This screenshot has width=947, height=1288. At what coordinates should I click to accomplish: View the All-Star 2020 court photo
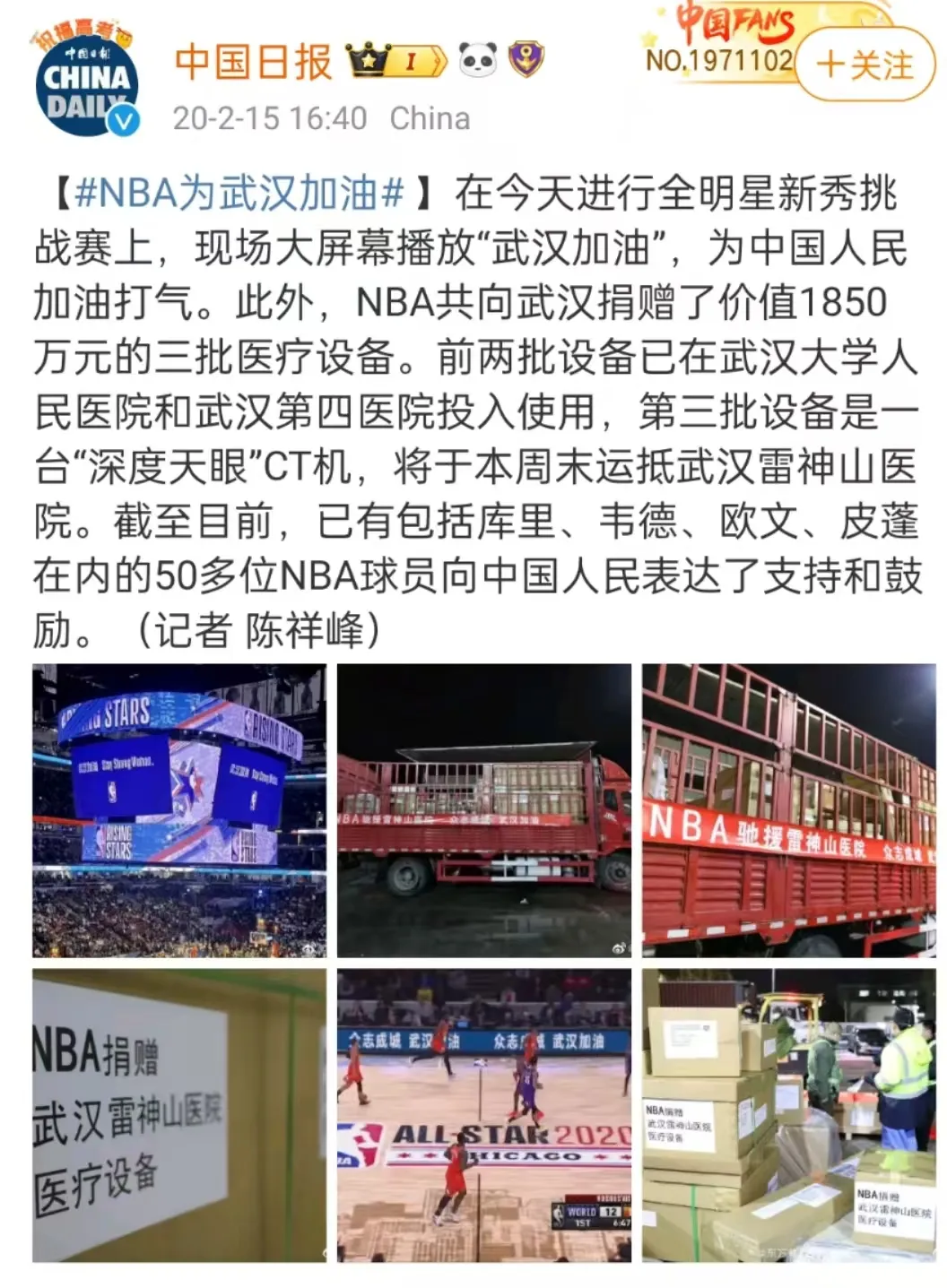[484, 1115]
